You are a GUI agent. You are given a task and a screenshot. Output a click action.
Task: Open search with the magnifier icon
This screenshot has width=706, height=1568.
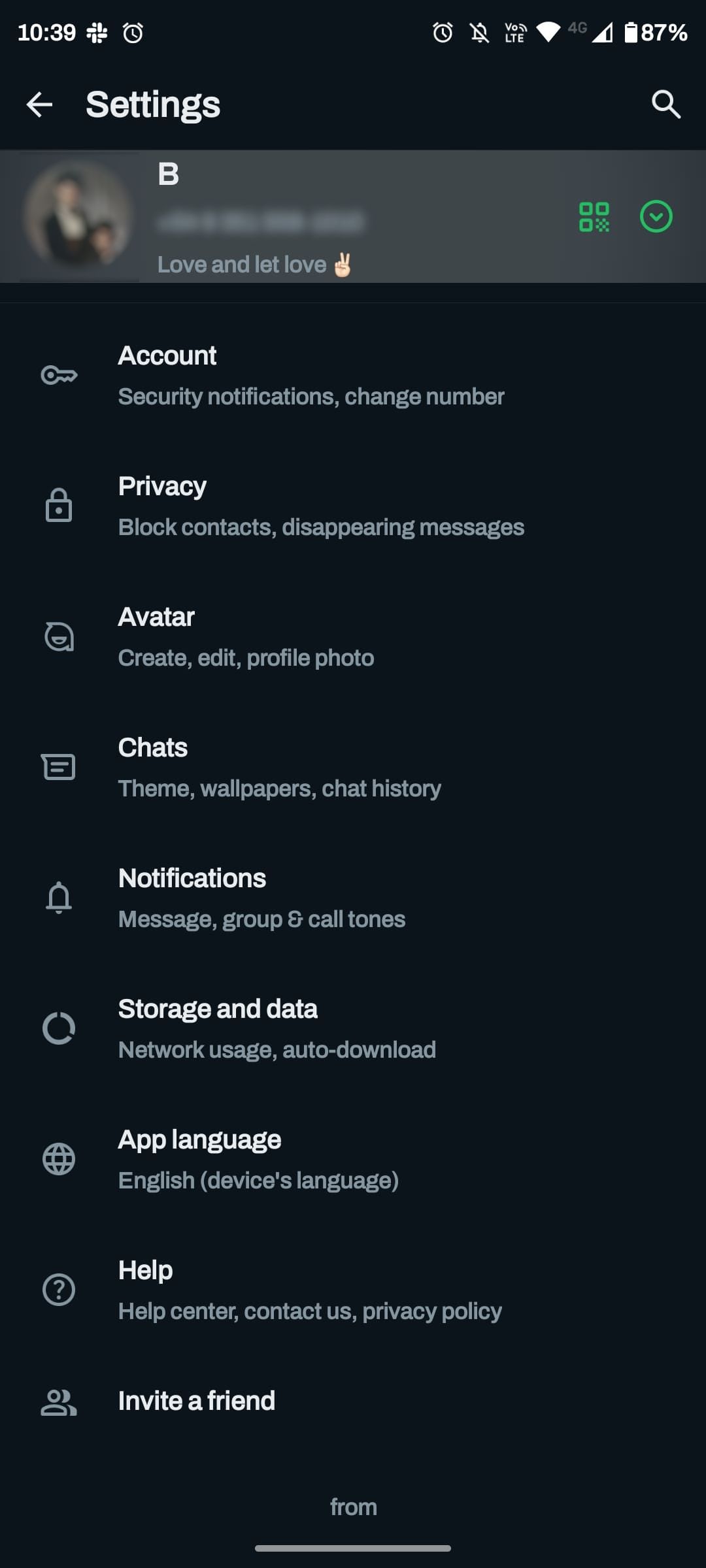[665, 103]
